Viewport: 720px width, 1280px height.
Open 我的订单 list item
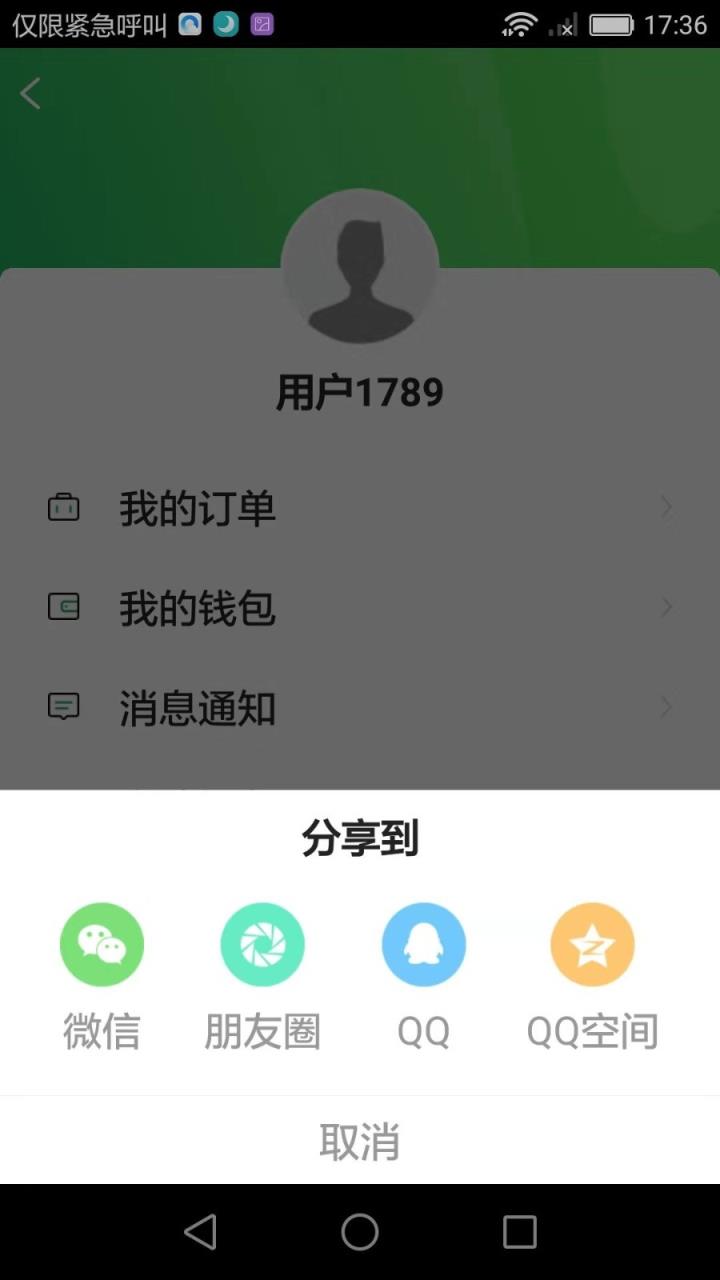(x=197, y=507)
